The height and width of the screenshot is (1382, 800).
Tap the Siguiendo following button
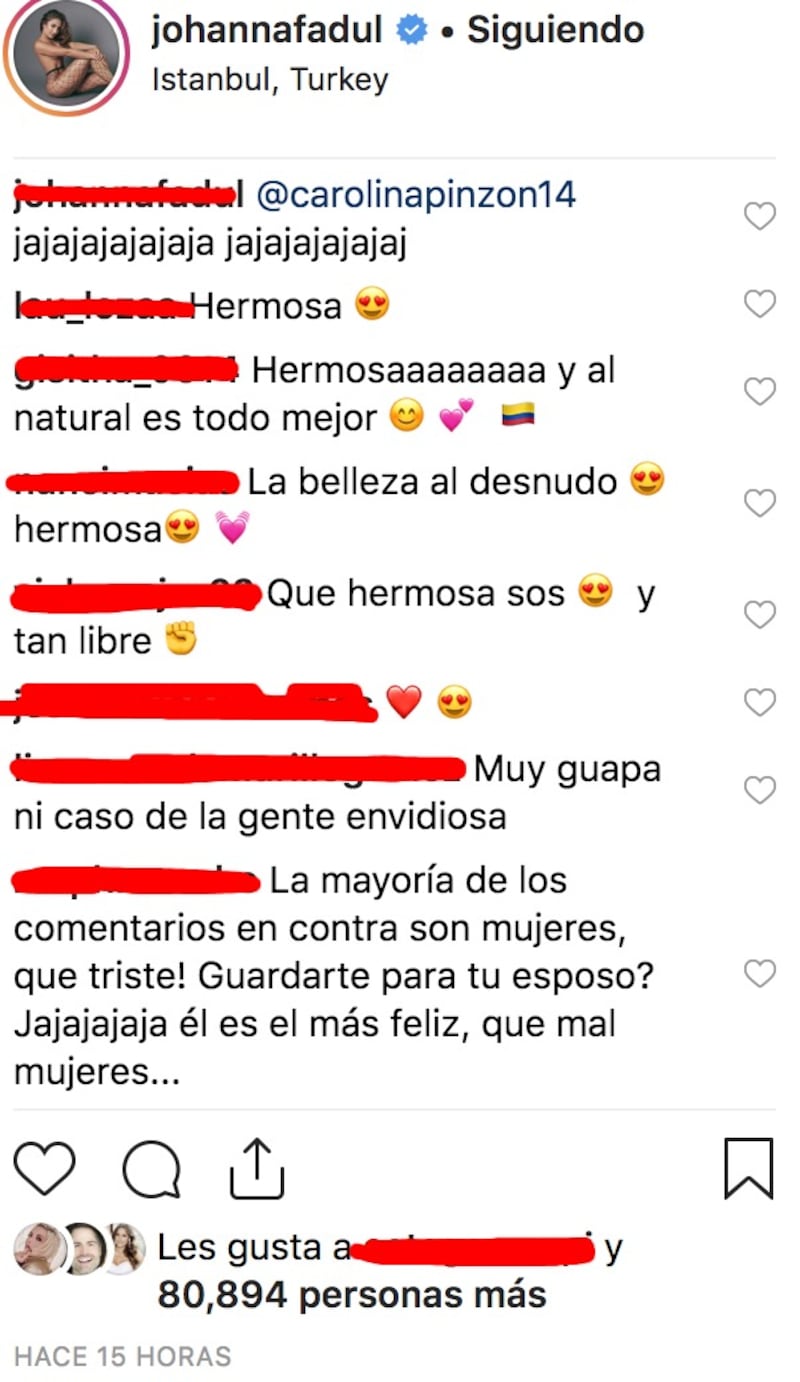[555, 32]
